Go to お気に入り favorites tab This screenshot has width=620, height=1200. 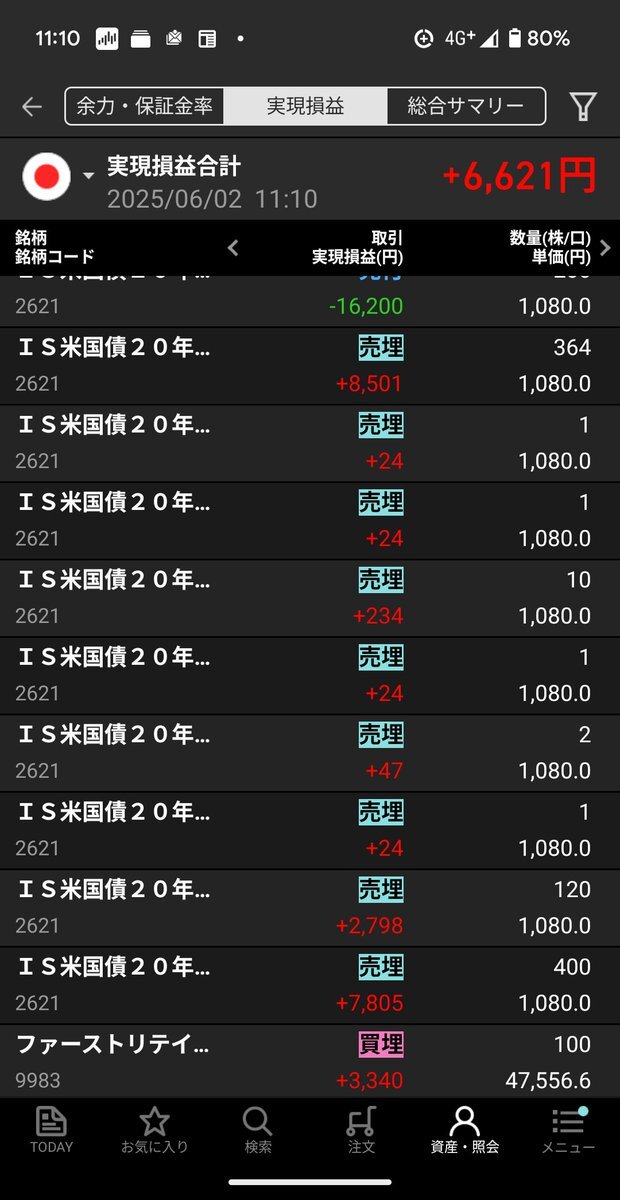[x=155, y=1130]
